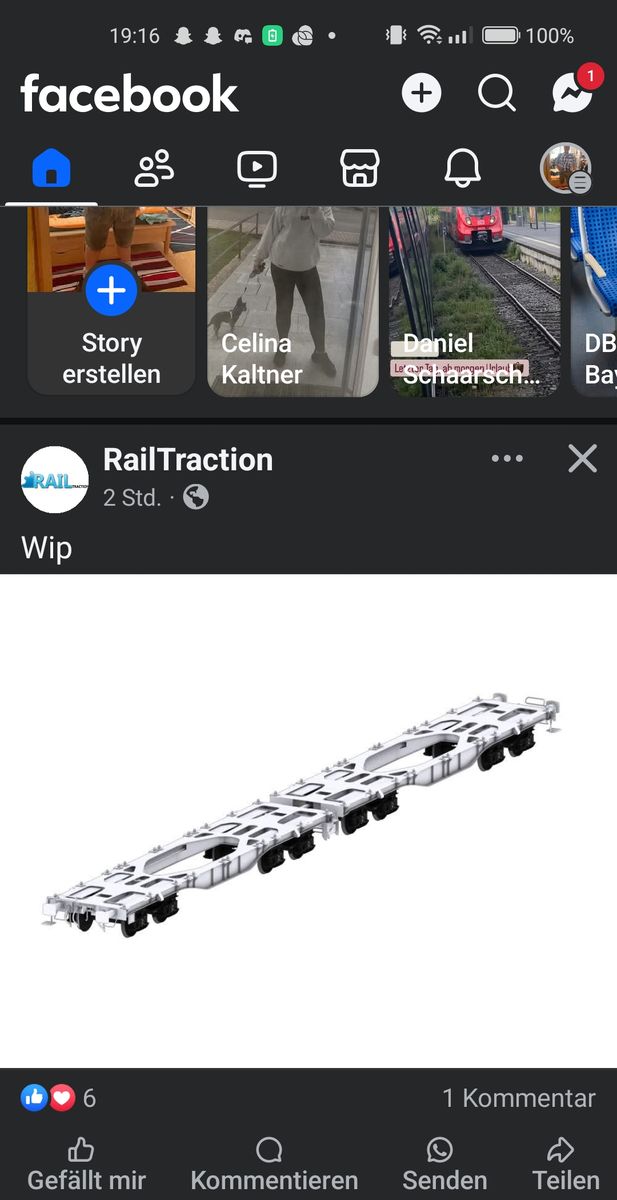Switch to the Home feed tab
617x1200 pixels.
point(52,169)
